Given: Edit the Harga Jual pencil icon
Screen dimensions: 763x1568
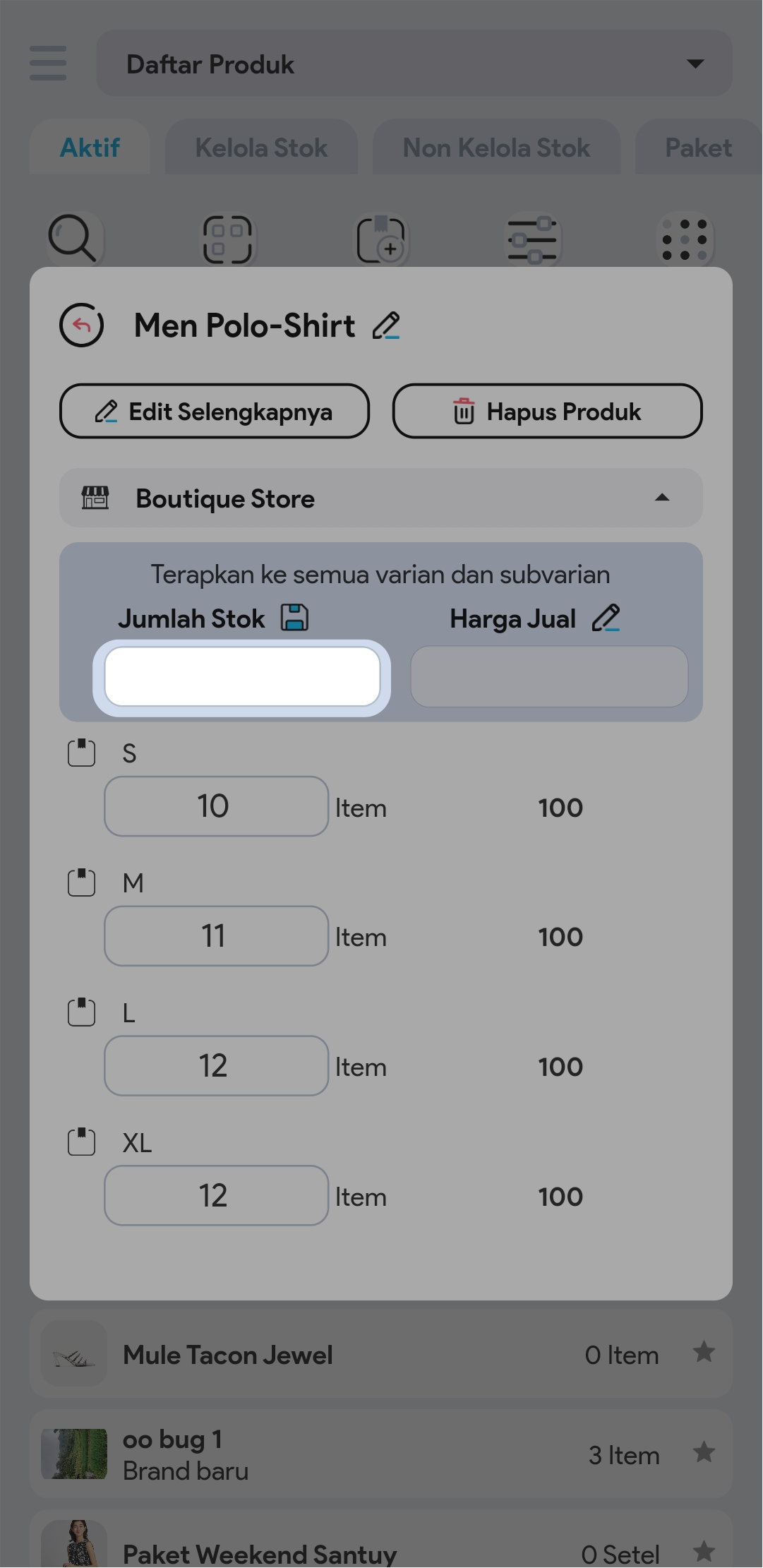Looking at the screenshot, I should (606, 618).
